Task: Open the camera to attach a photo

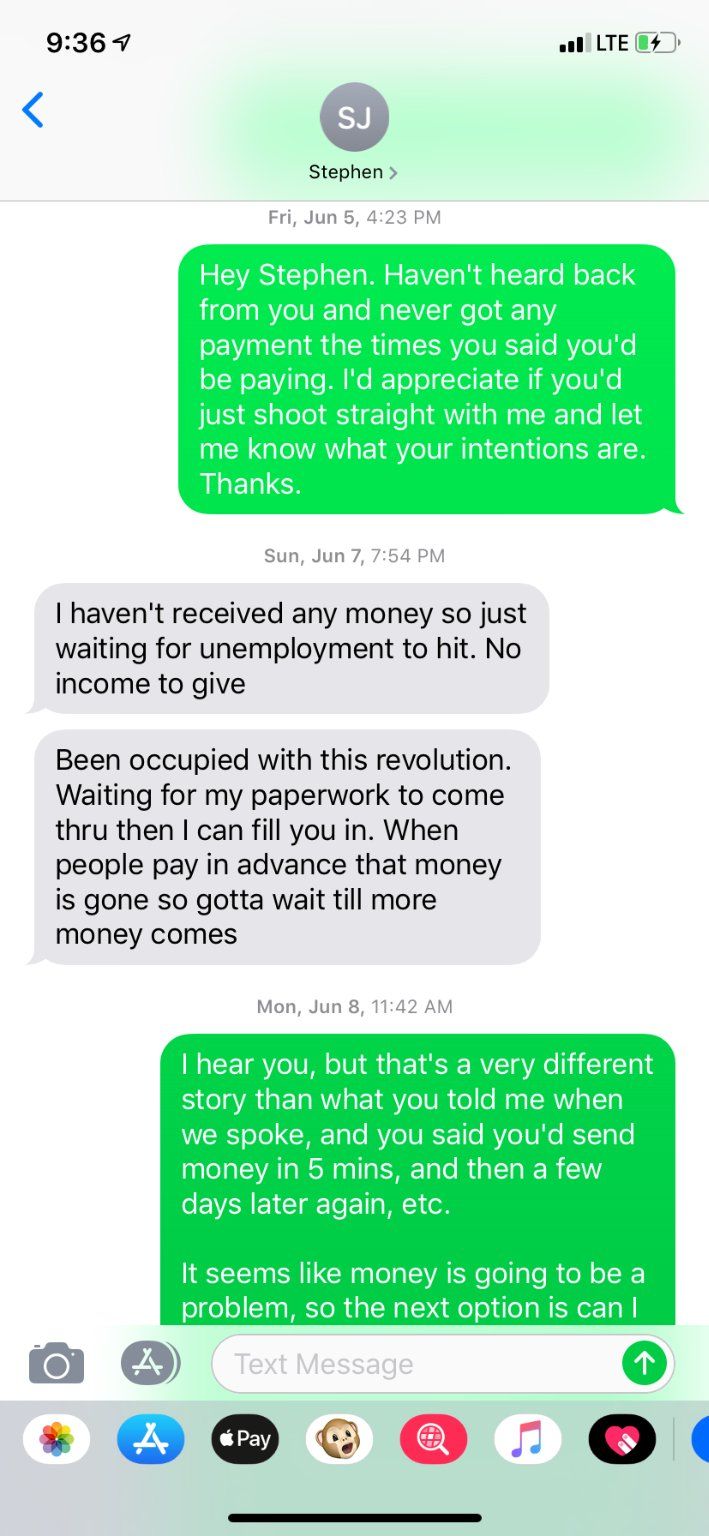Action: pos(57,1363)
